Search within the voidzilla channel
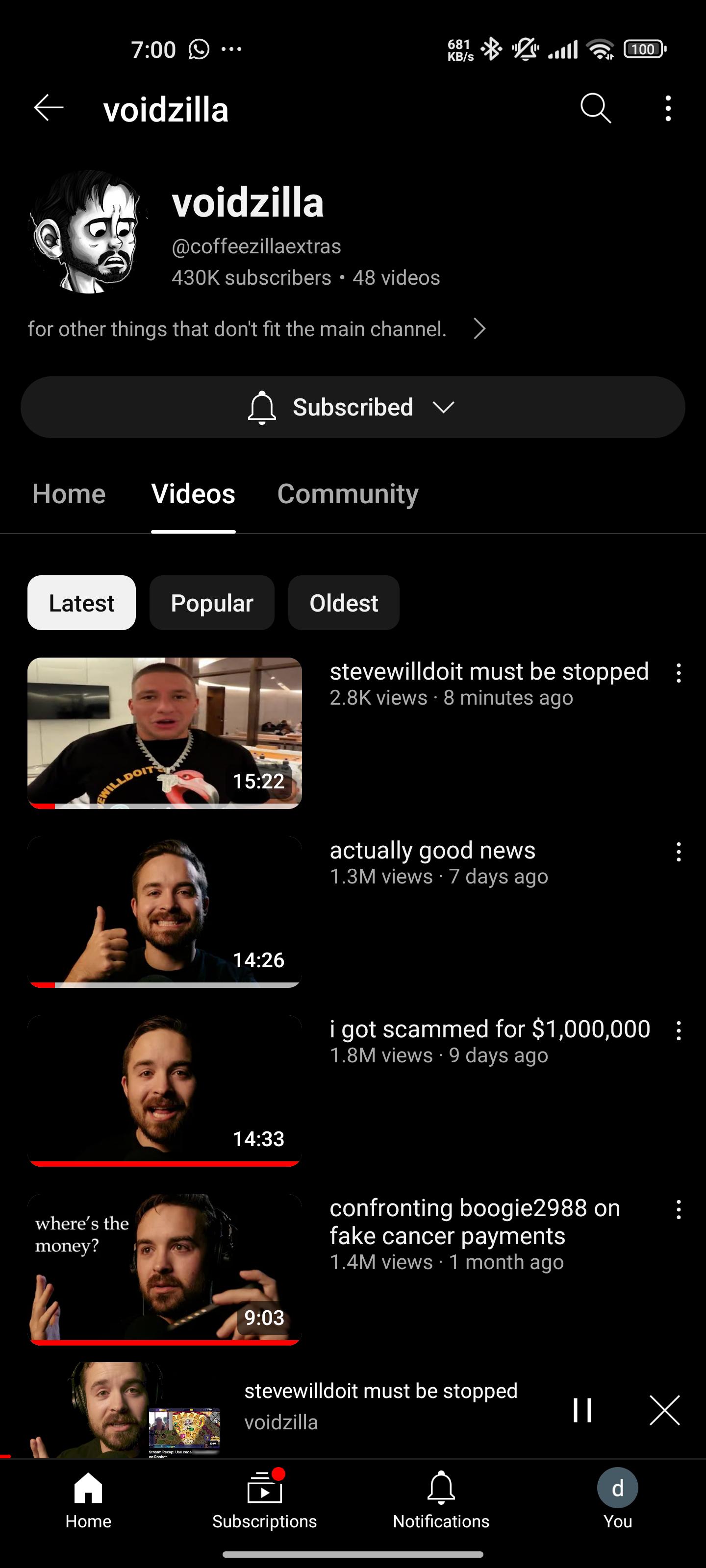The height and width of the screenshot is (1568, 706). click(595, 108)
